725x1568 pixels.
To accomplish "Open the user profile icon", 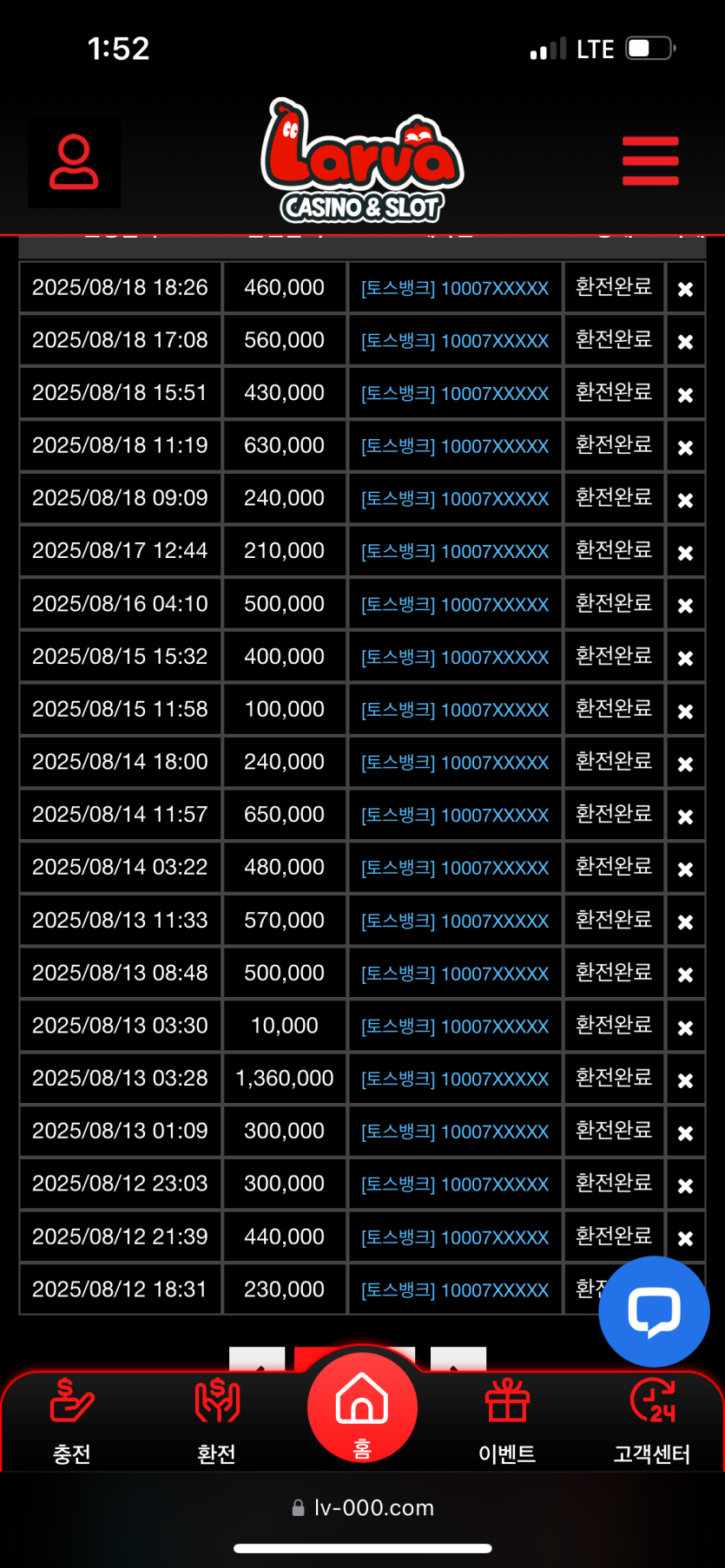I will (74, 162).
